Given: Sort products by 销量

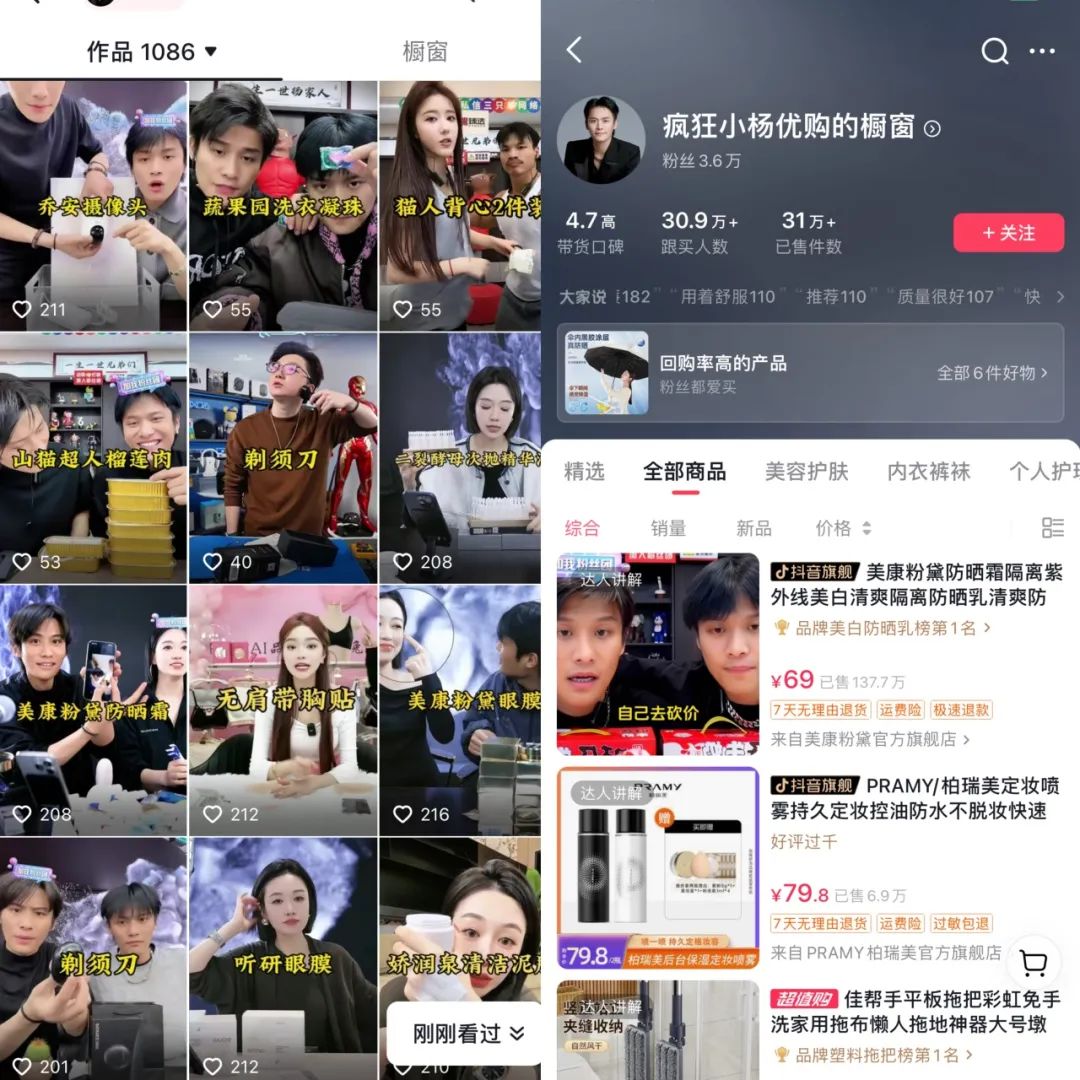Looking at the screenshot, I should tap(668, 528).
